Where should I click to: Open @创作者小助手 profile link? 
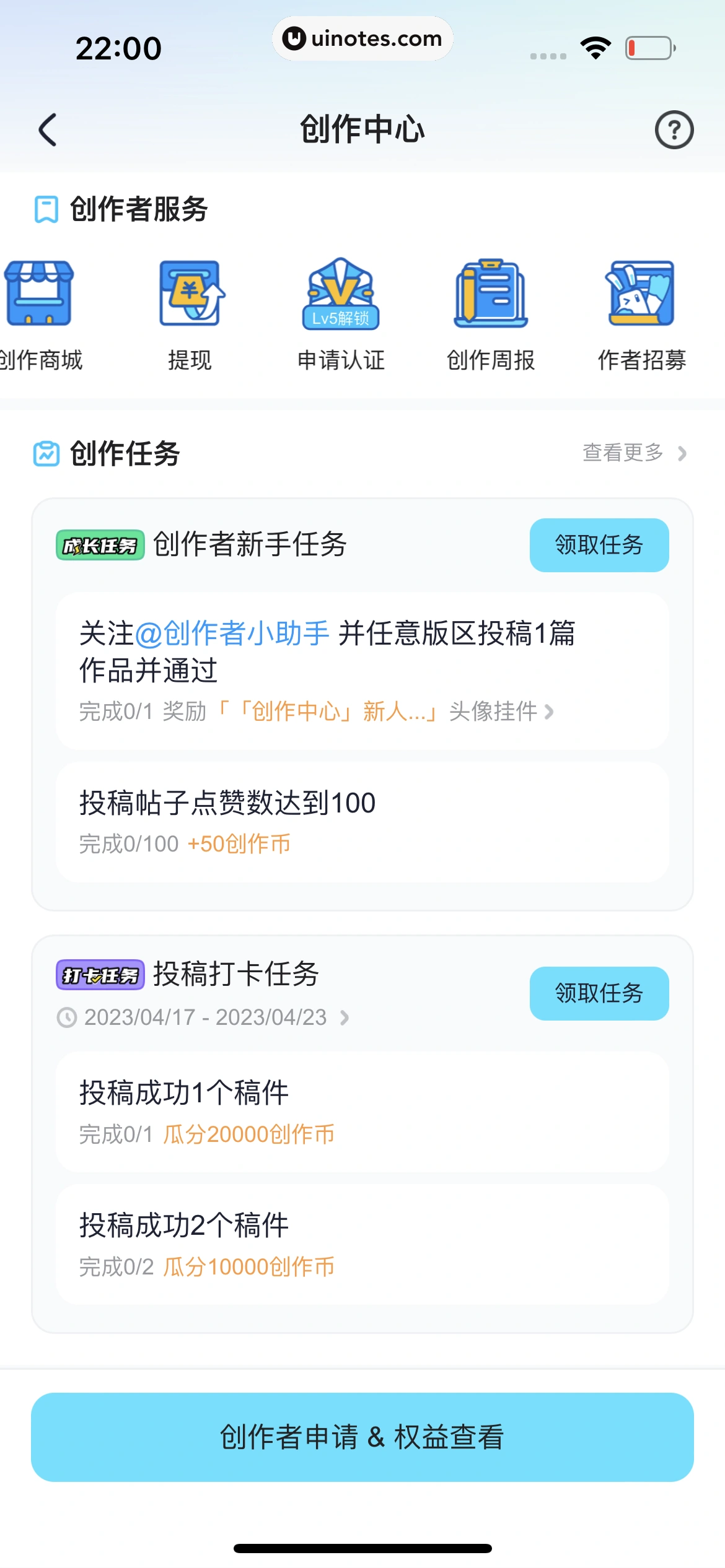[x=232, y=634]
